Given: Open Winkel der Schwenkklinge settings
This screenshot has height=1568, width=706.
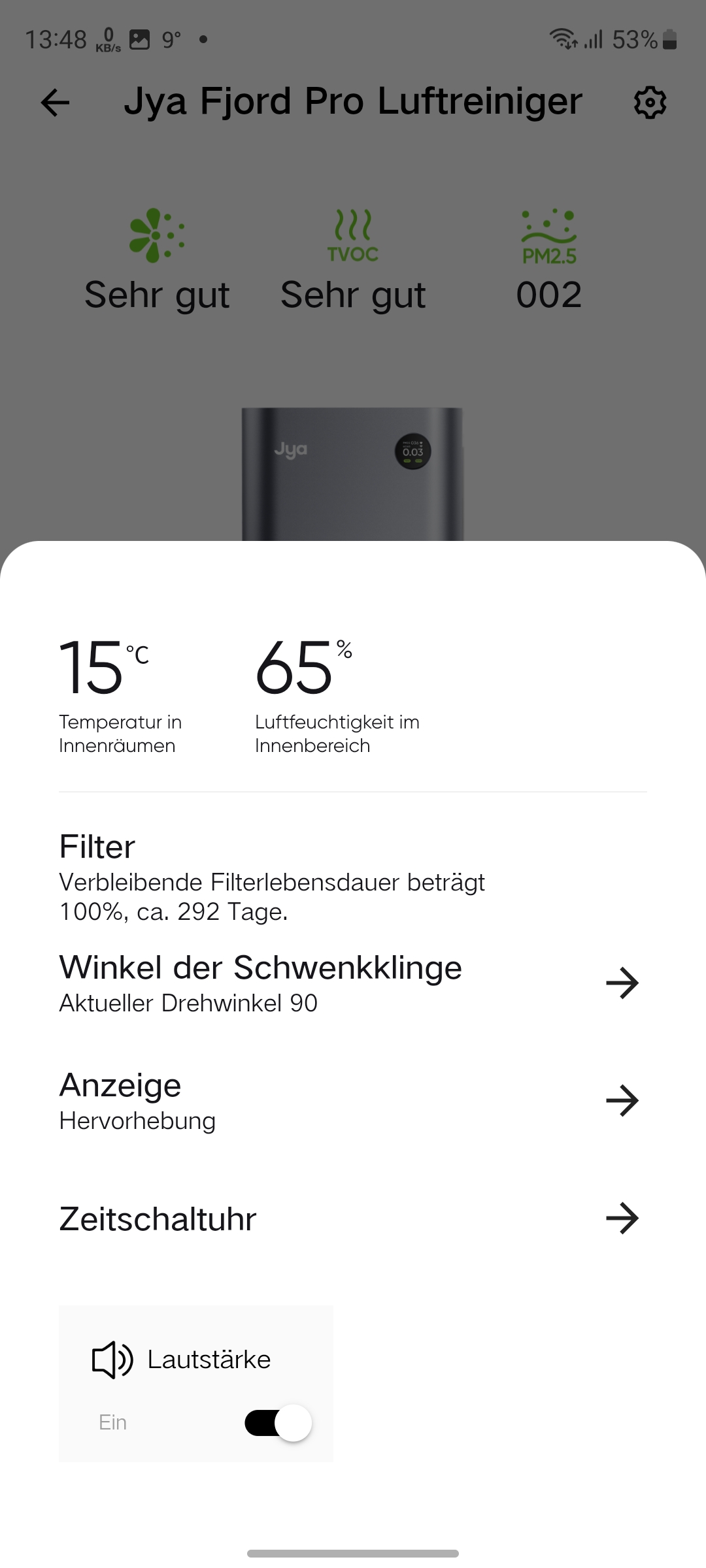Looking at the screenshot, I should coord(621,983).
